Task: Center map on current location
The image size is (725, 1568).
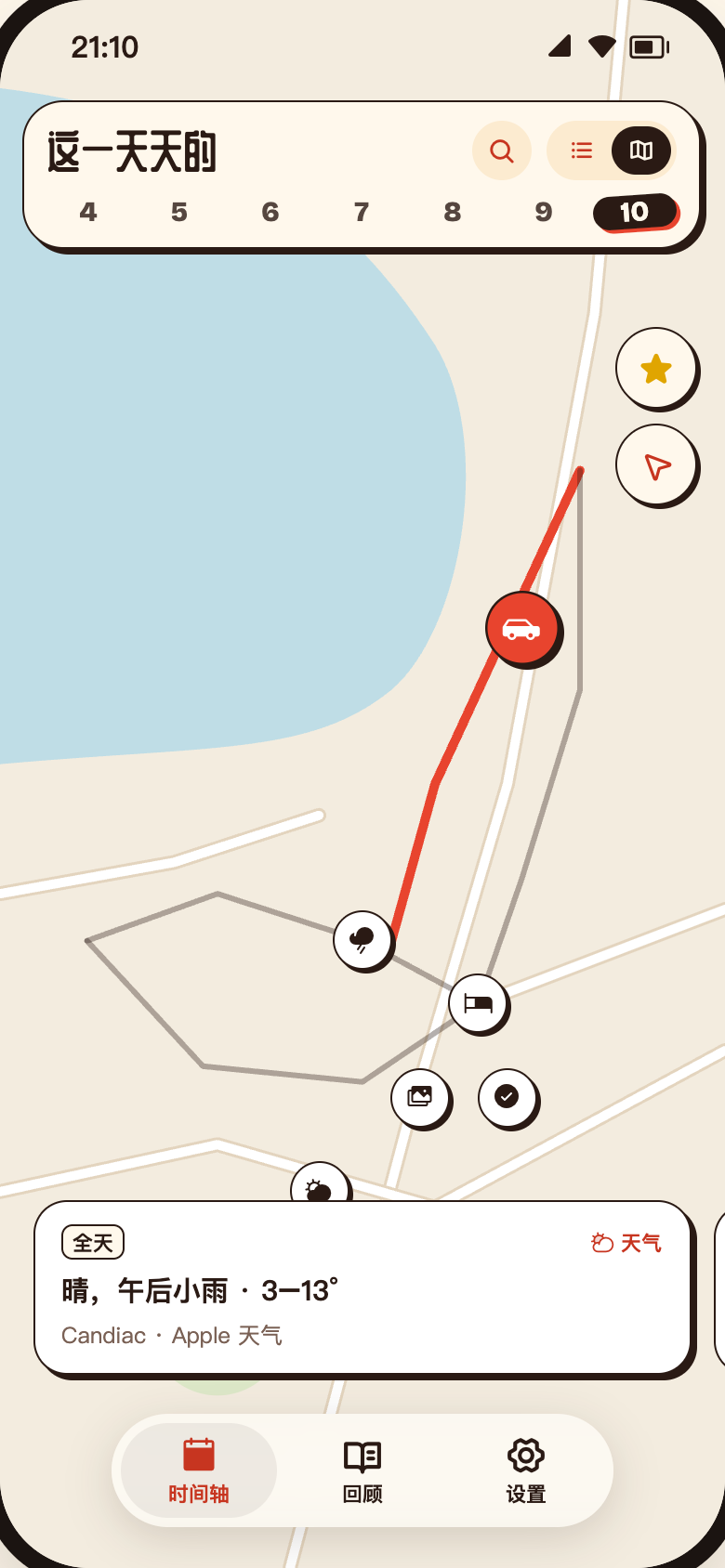Action: point(656,465)
